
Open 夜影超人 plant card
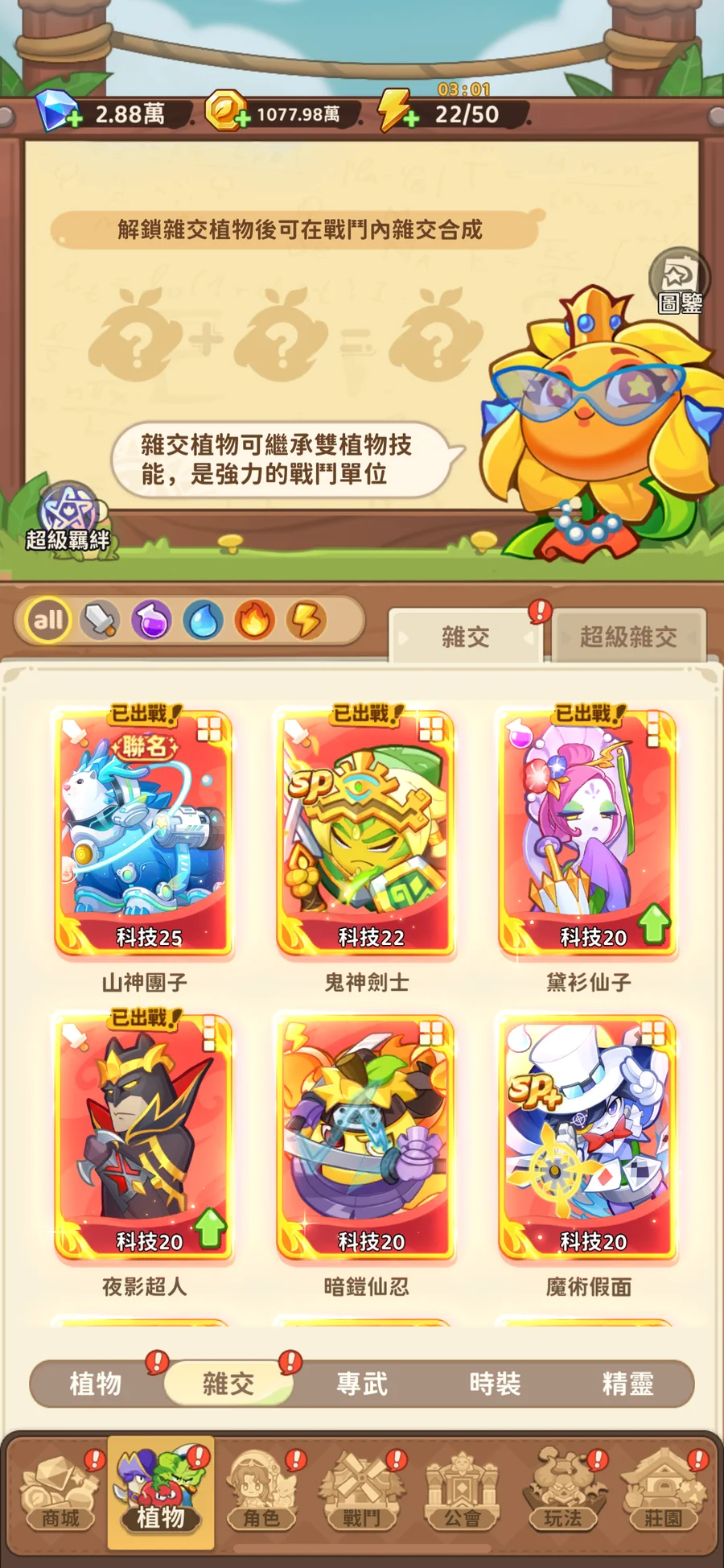coord(144,1137)
